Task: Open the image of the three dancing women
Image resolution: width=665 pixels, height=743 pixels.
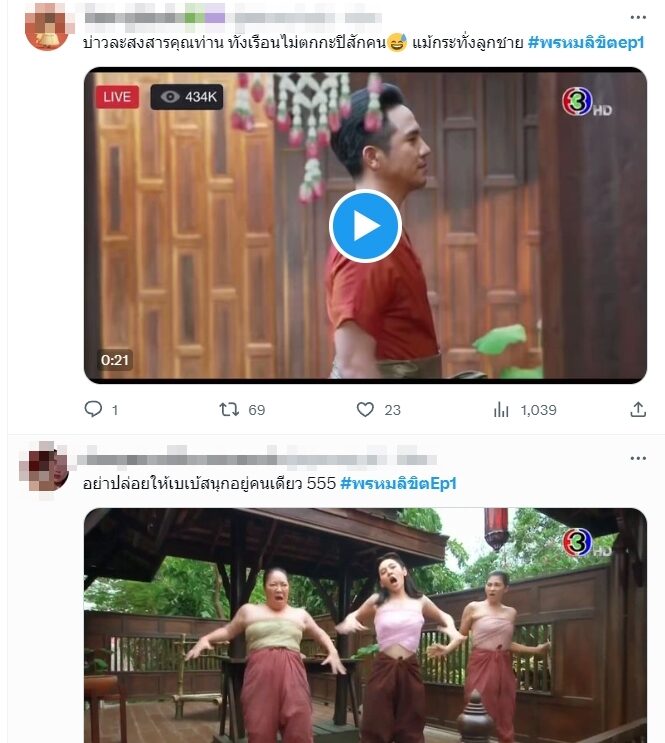Action: pyautogui.click(x=365, y=625)
